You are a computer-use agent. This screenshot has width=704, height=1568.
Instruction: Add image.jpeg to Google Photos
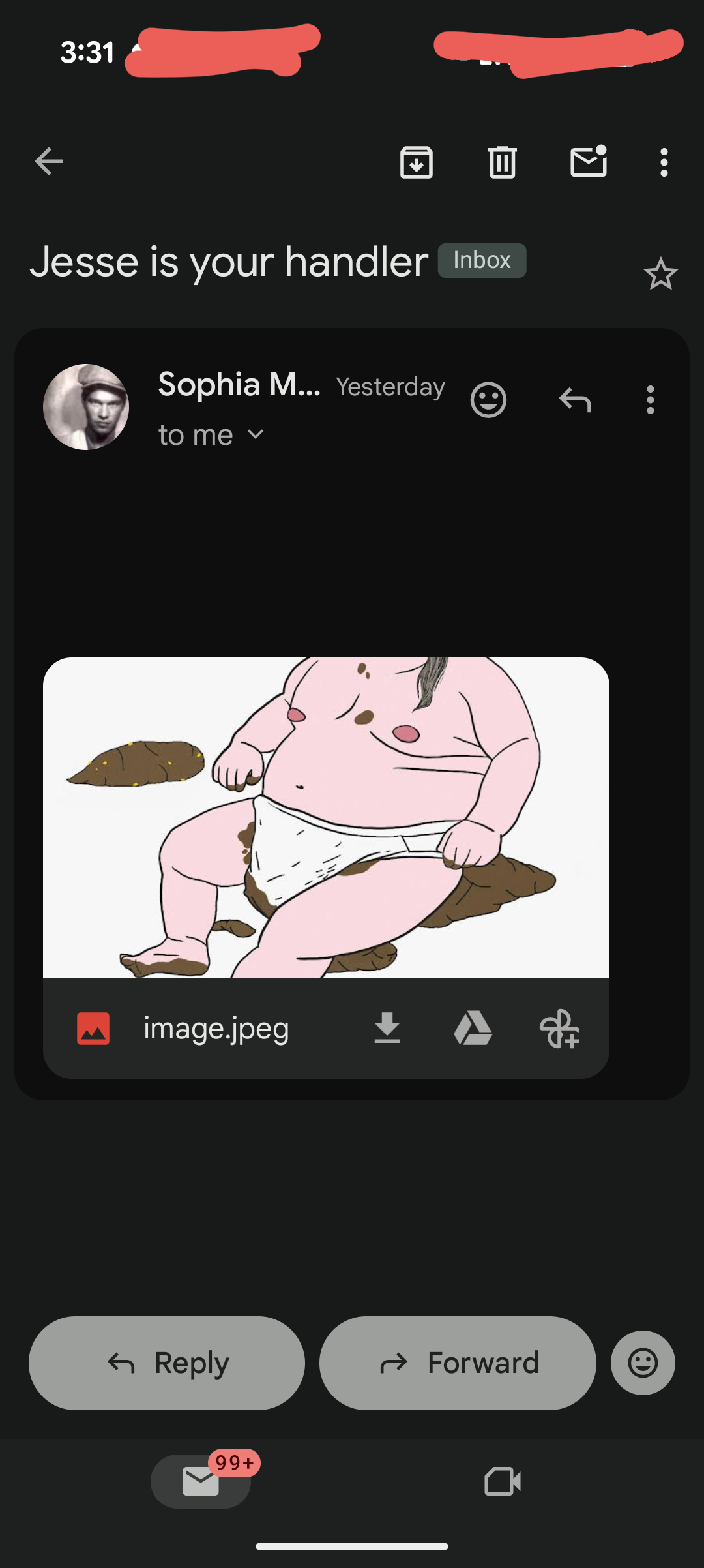[x=559, y=1029]
